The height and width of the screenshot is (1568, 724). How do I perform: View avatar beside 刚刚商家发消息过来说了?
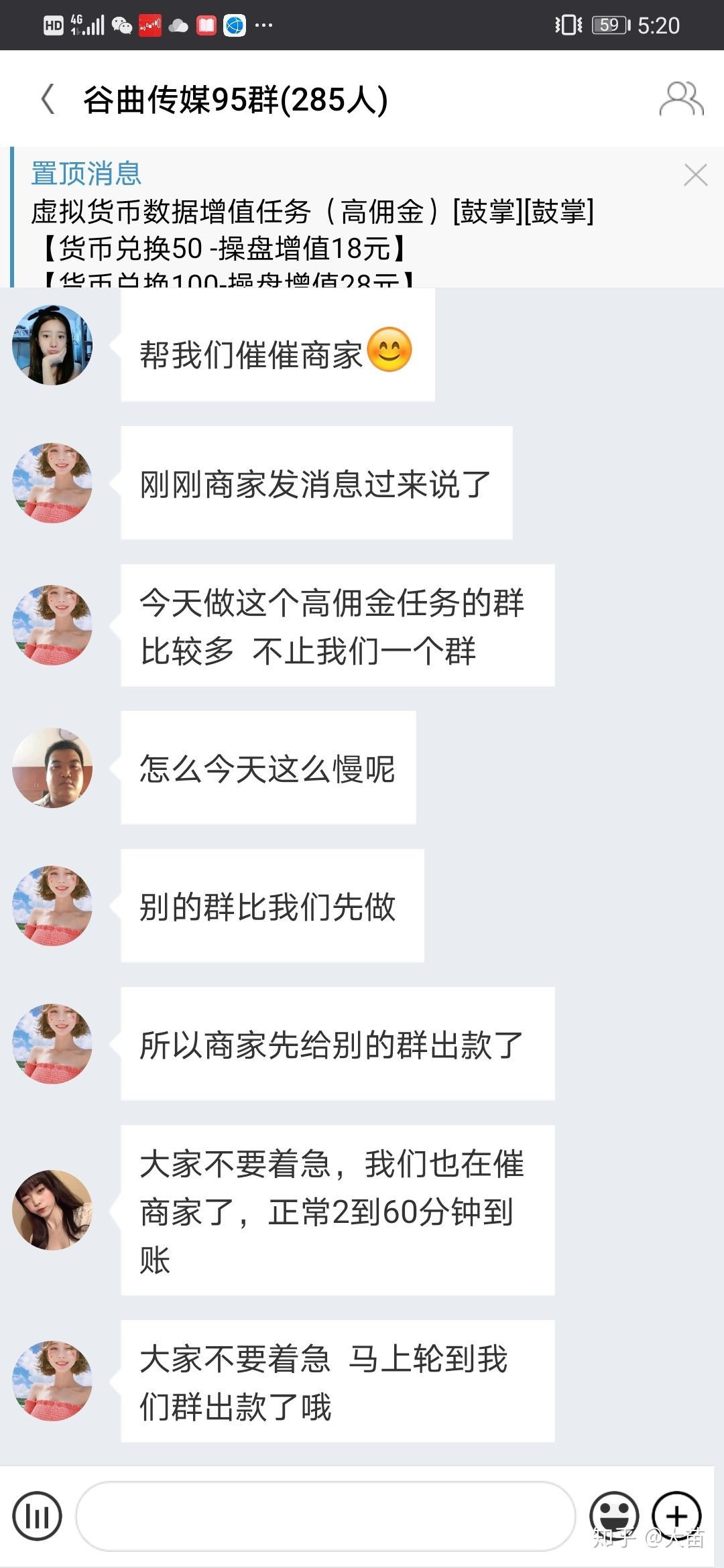point(52,483)
